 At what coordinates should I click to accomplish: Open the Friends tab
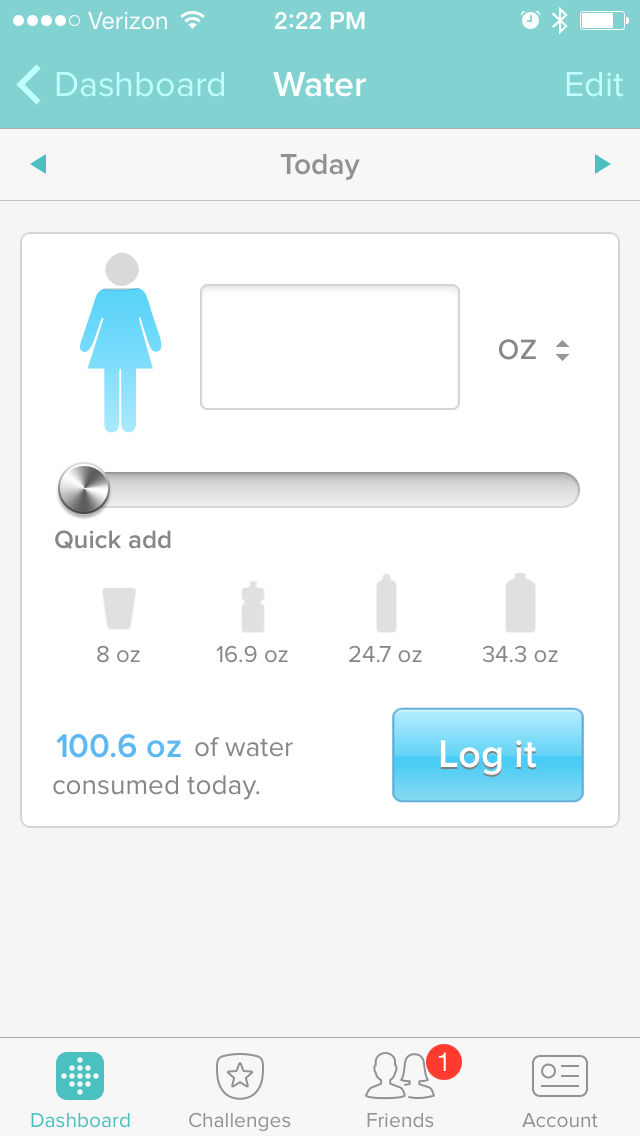400,1089
